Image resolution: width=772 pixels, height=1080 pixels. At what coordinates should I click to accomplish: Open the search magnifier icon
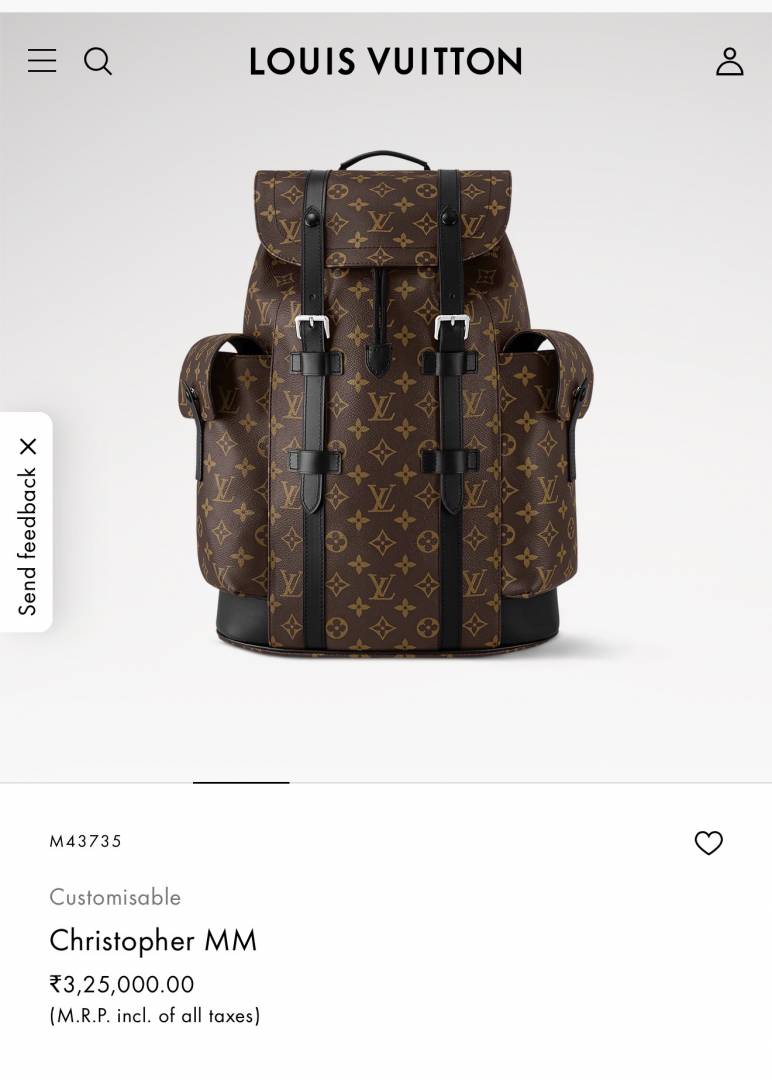pyautogui.click(x=98, y=61)
